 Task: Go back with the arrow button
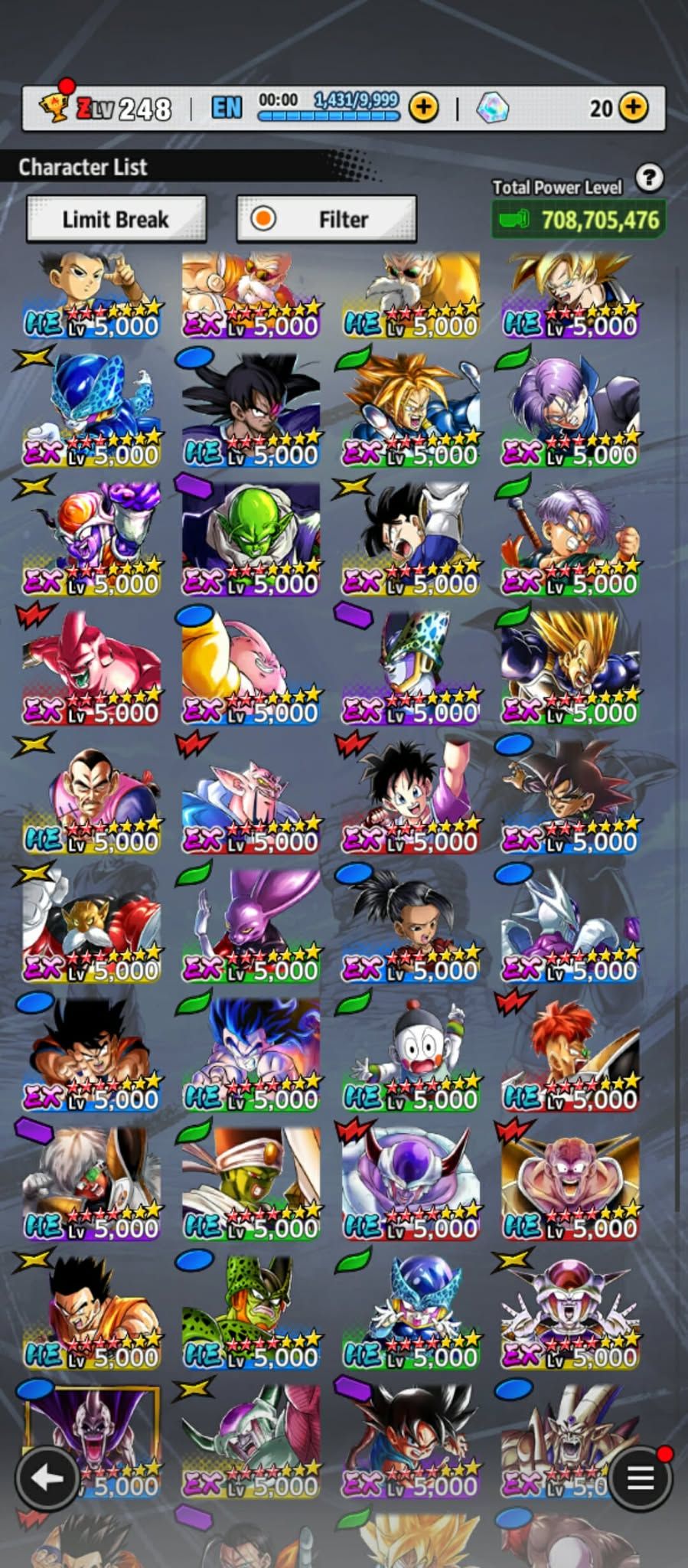[x=47, y=1478]
